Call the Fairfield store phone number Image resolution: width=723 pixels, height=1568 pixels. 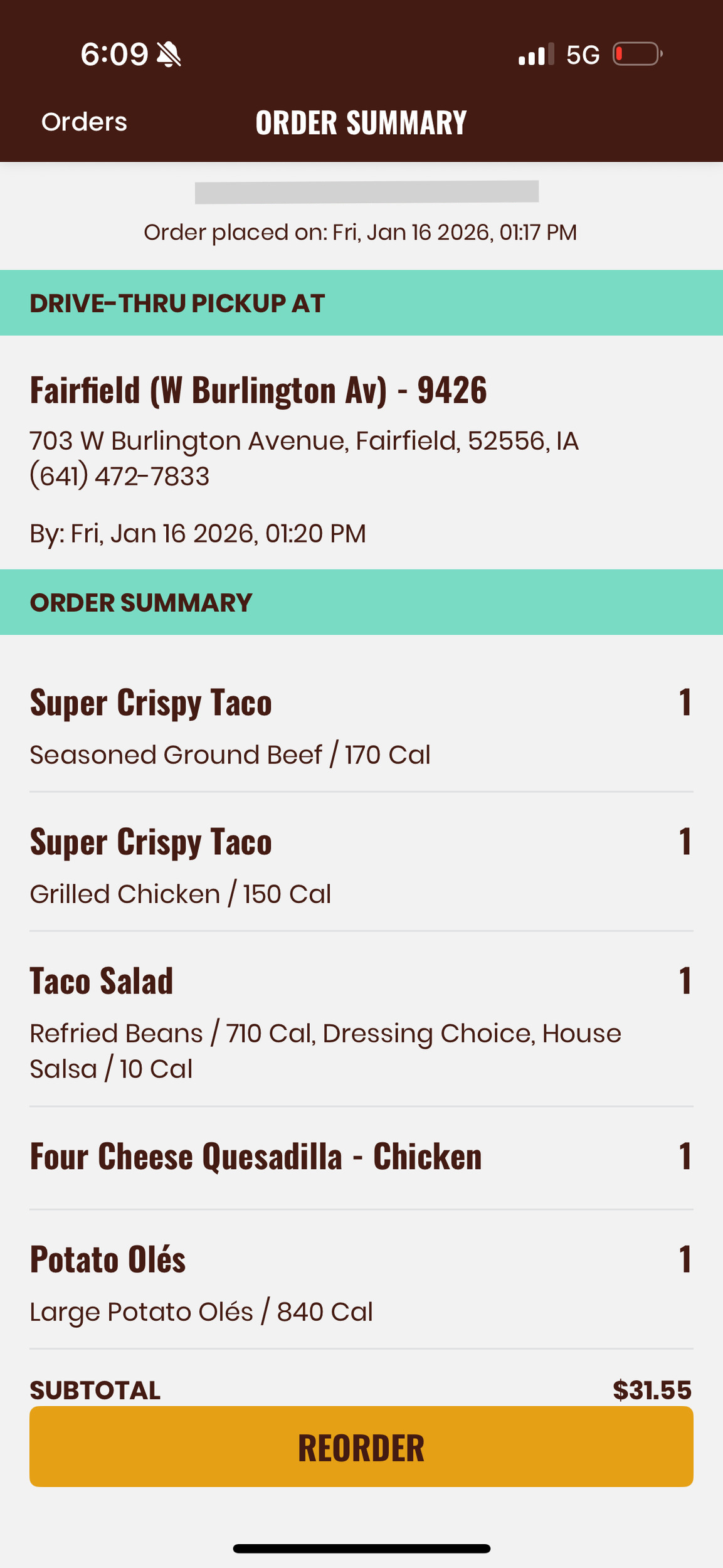120,476
